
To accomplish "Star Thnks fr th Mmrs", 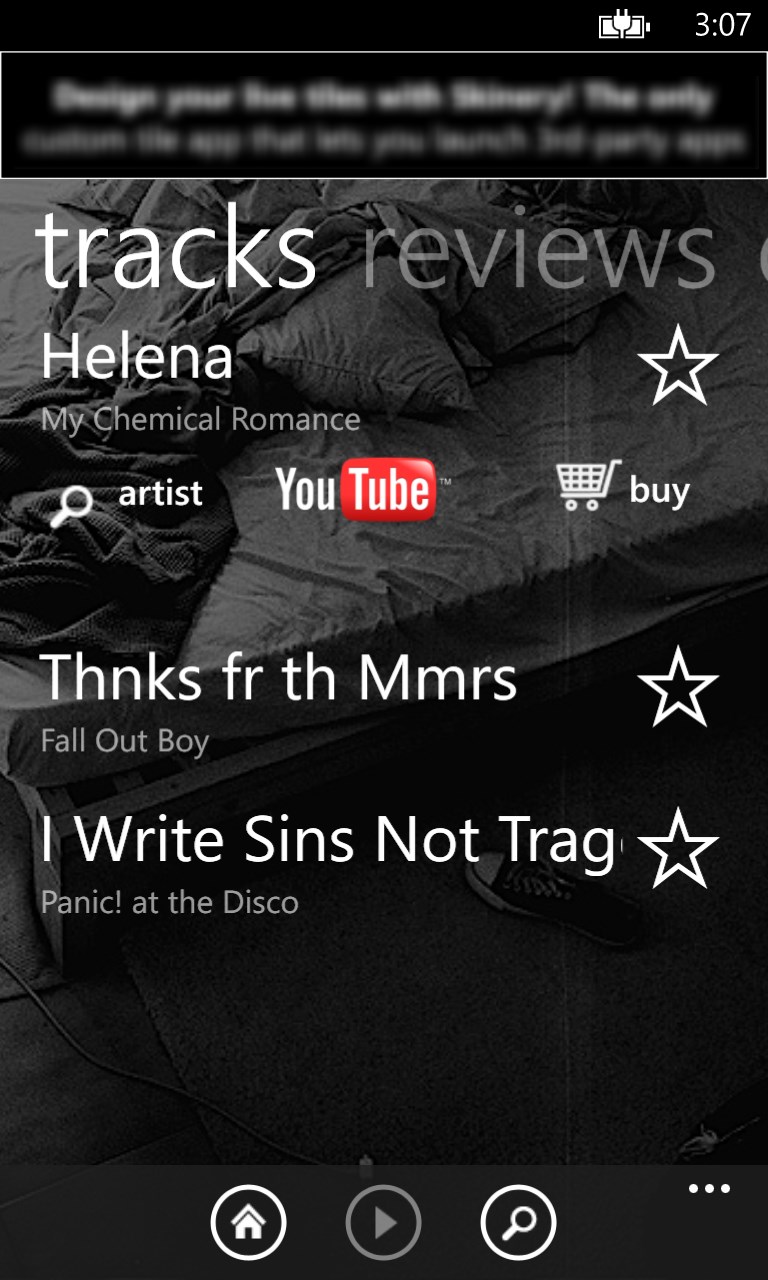I will pos(678,686).
